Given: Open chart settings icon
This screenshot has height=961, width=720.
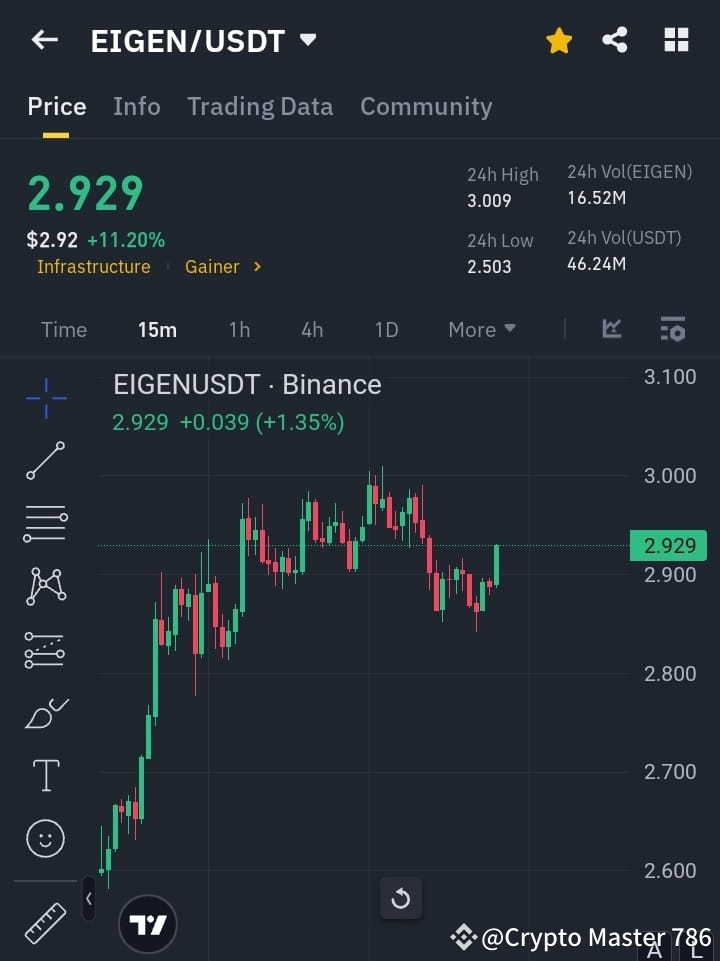Looking at the screenshot, I should pos(673,329).
